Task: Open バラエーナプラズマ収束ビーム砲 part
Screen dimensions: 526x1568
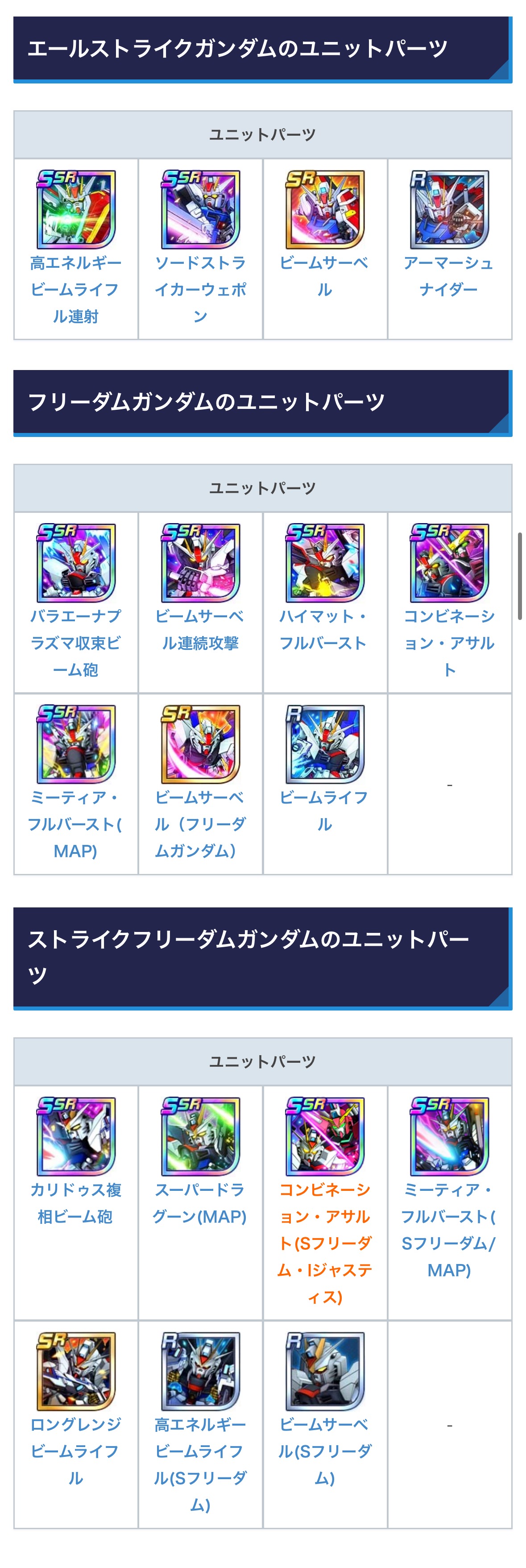Action: pos(75,642)
